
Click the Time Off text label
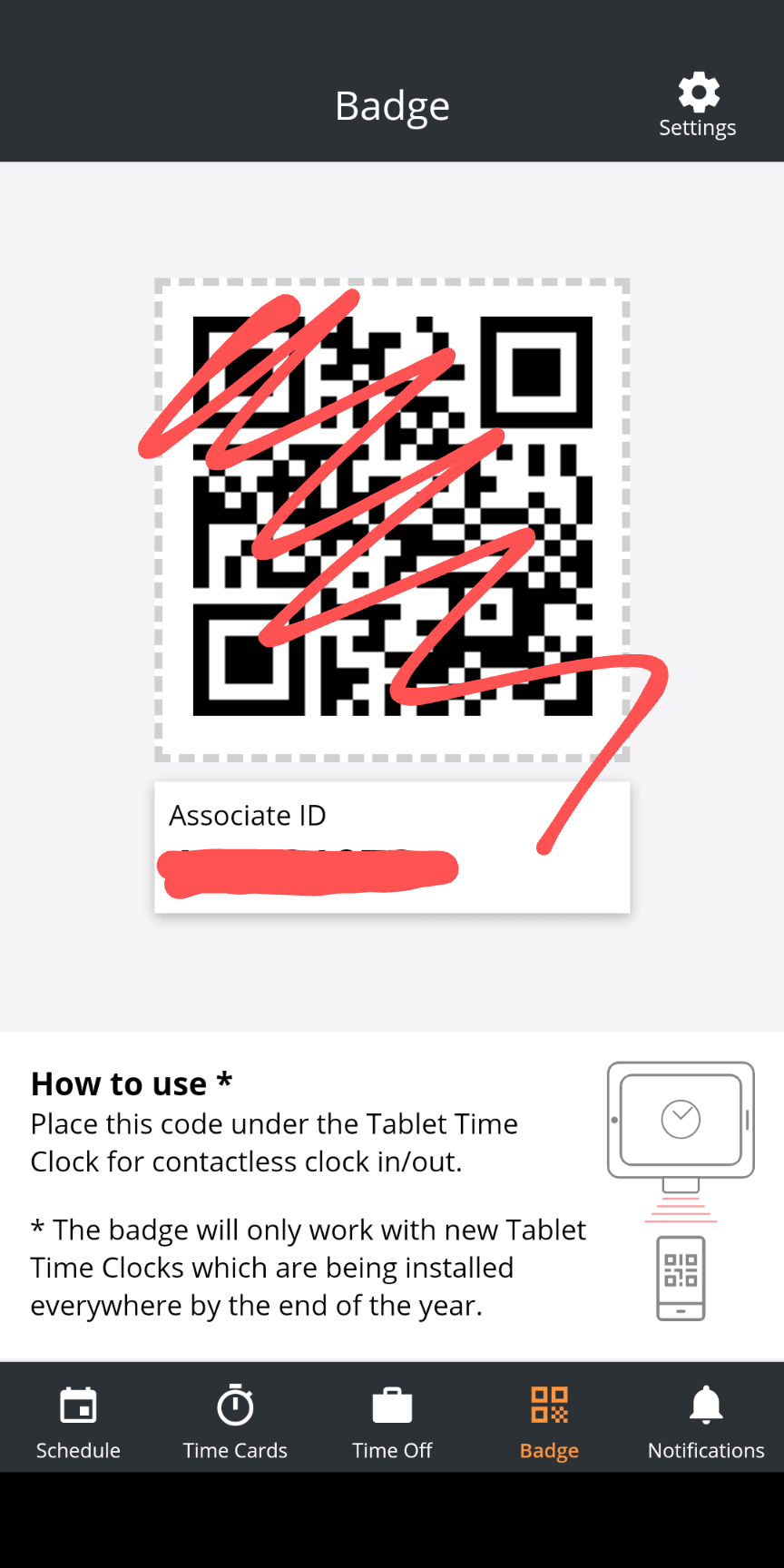tap(392, 1450)
